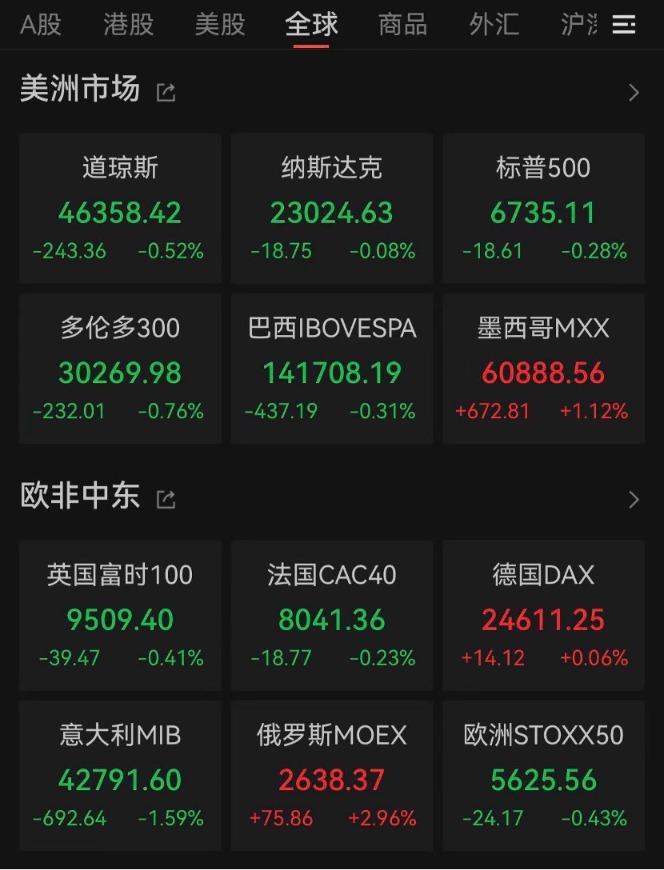Switch to the 美股 tab
The height and width of the screenshot is (870, 664).
(x=220, y=25)
